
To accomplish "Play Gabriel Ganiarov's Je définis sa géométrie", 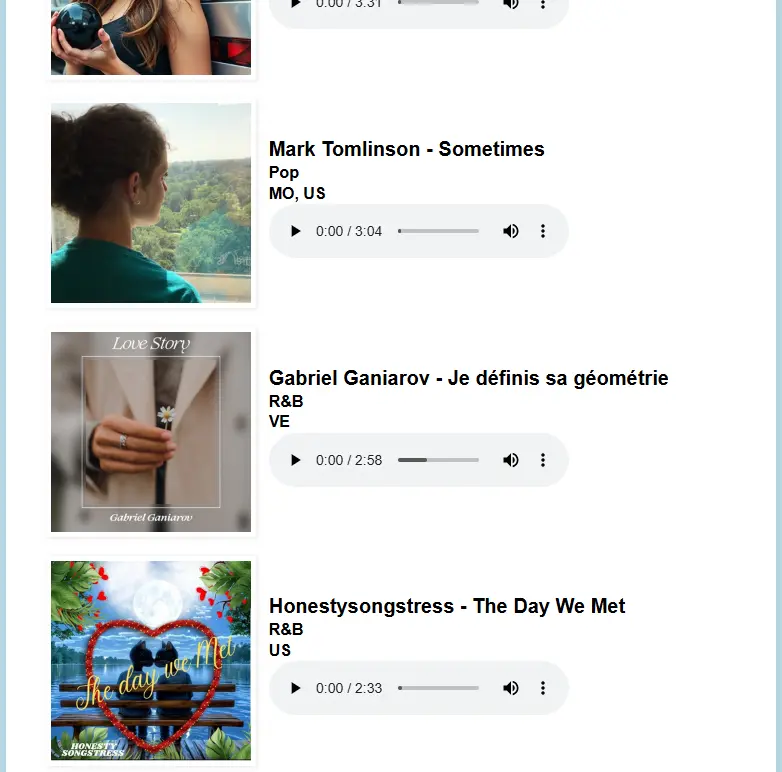I will (x=295, y=460).
